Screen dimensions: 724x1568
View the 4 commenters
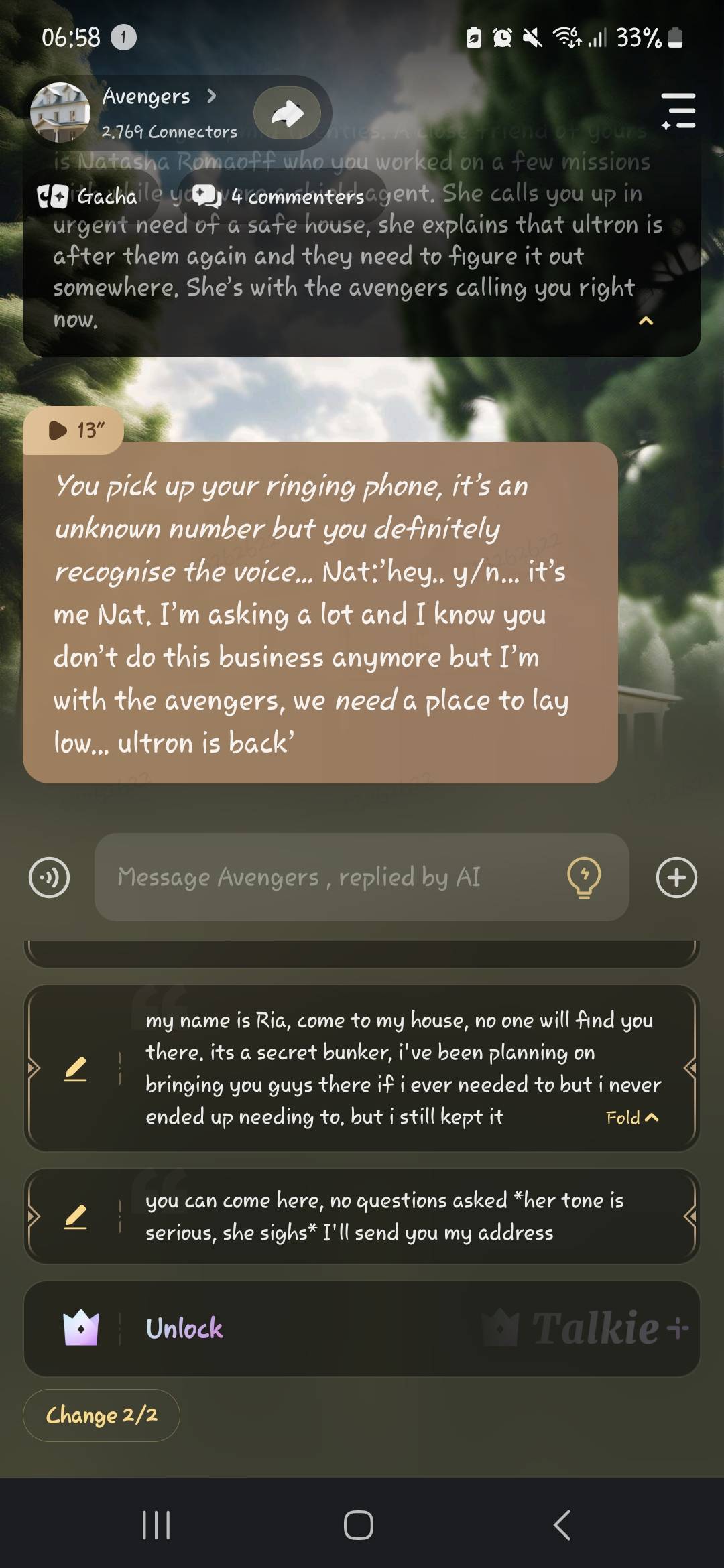click(280, 196)
